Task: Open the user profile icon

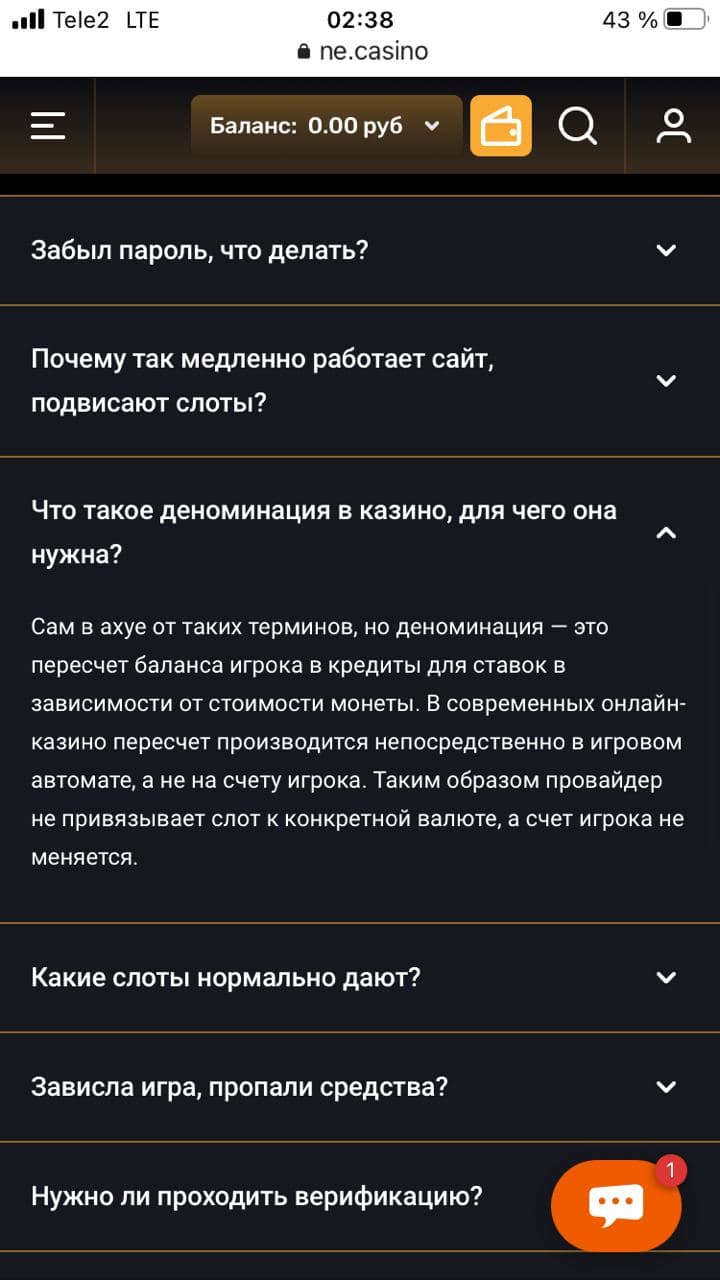Action: [x=674, y=126]
